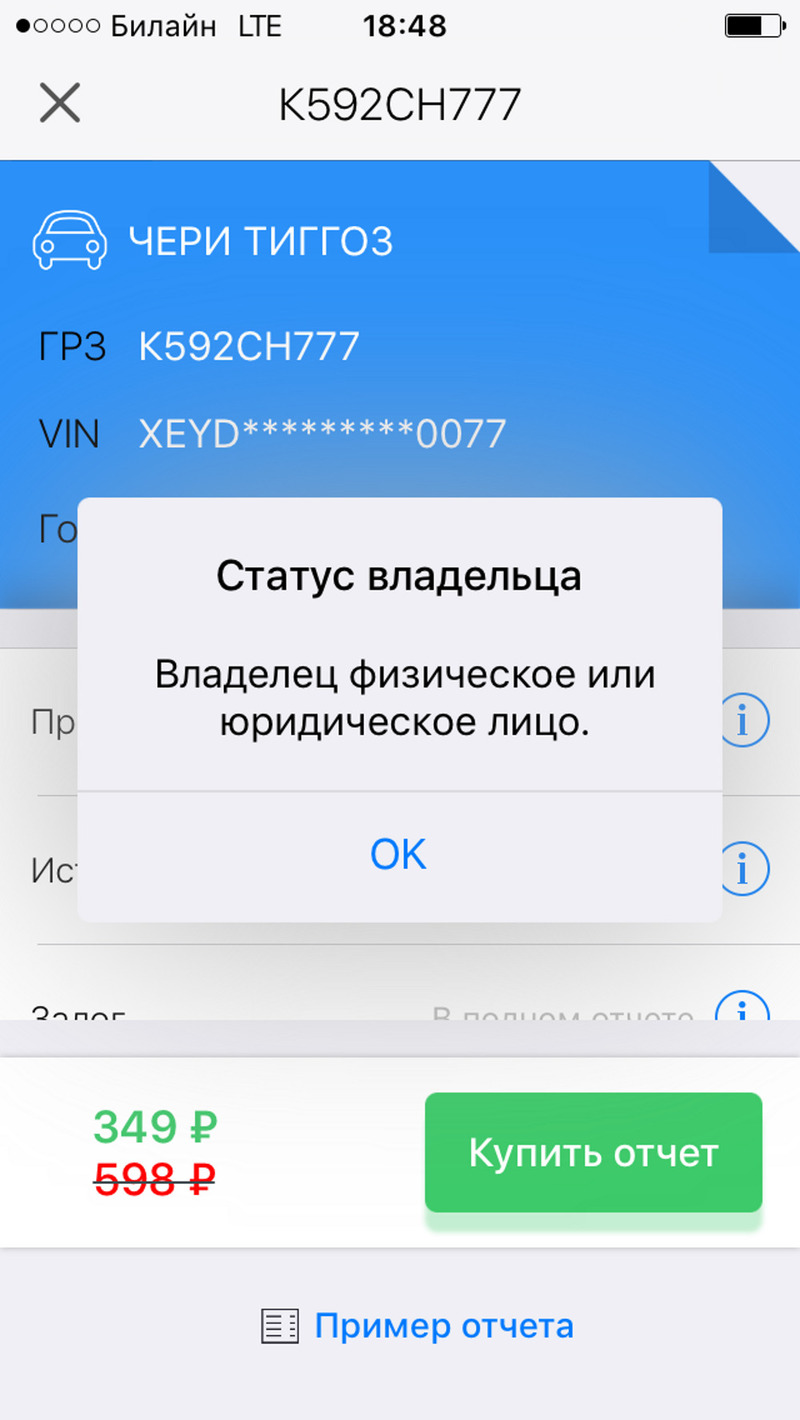Open the Пример отчета link
Viewport: 800px width, 1420px height.
coord(443,1326)
